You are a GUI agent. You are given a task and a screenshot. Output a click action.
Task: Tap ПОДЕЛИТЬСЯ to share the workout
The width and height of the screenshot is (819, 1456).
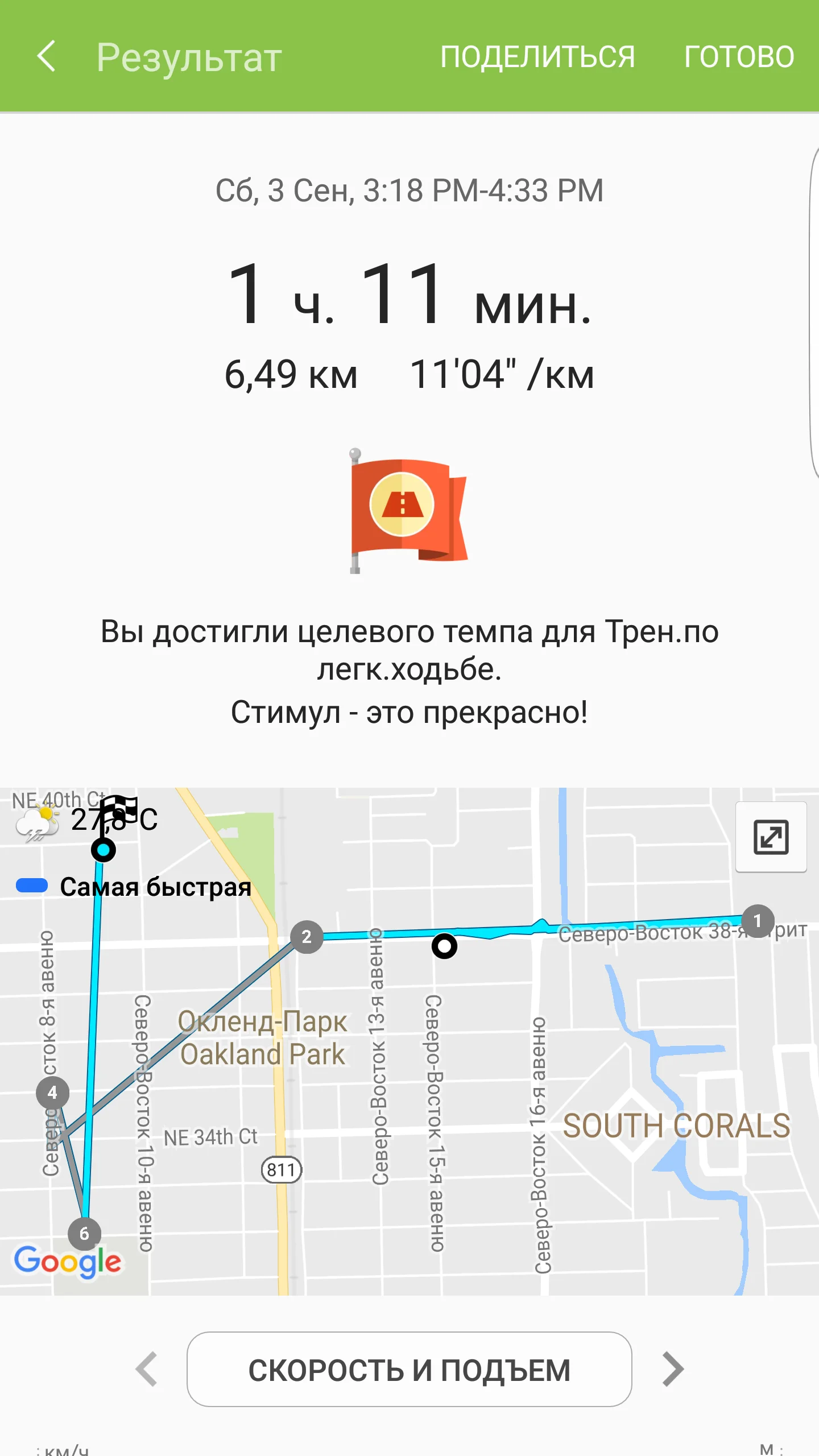[x=537, y=56]
